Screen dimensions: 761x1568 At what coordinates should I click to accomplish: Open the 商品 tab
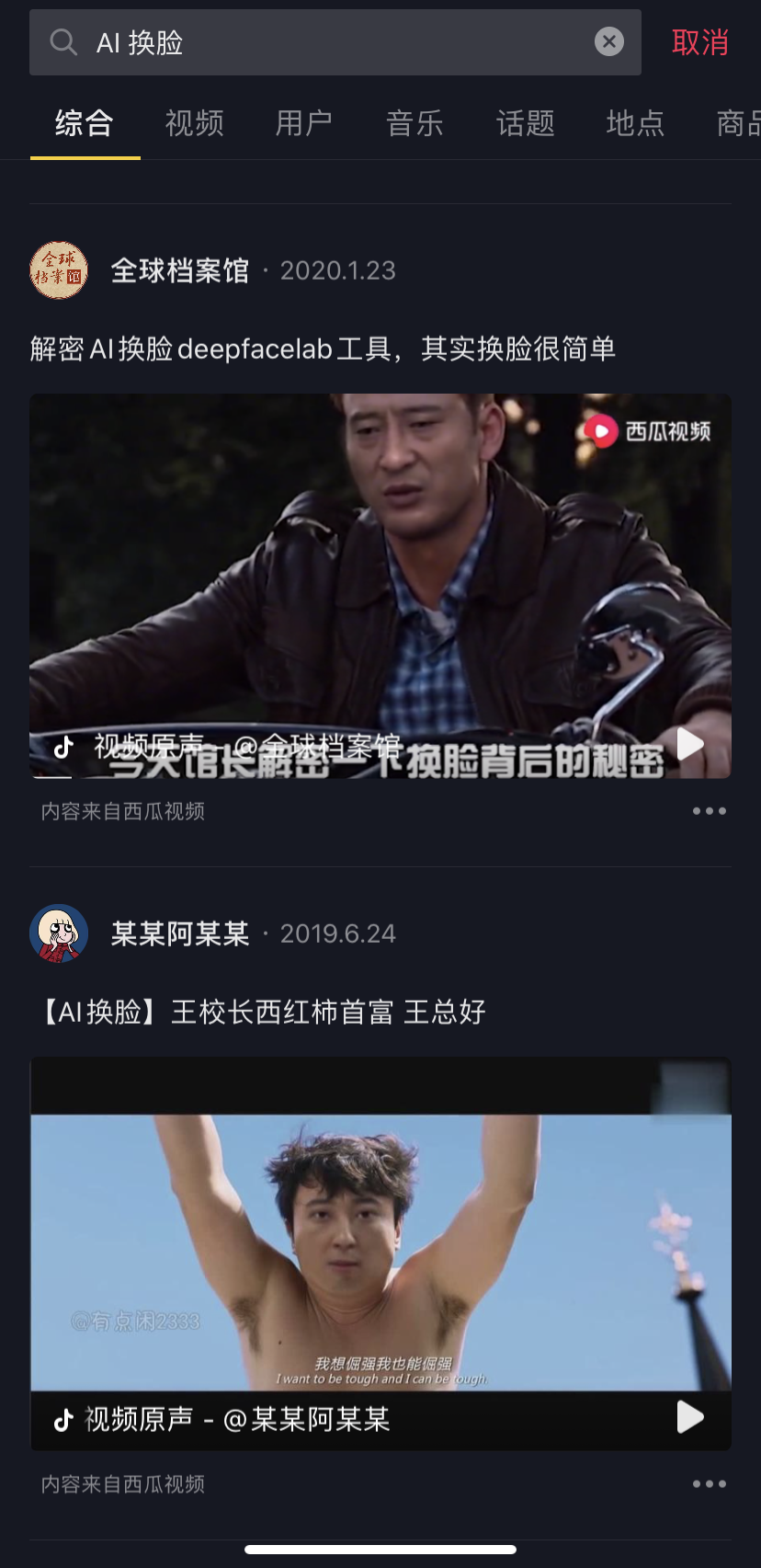[738, 123]
